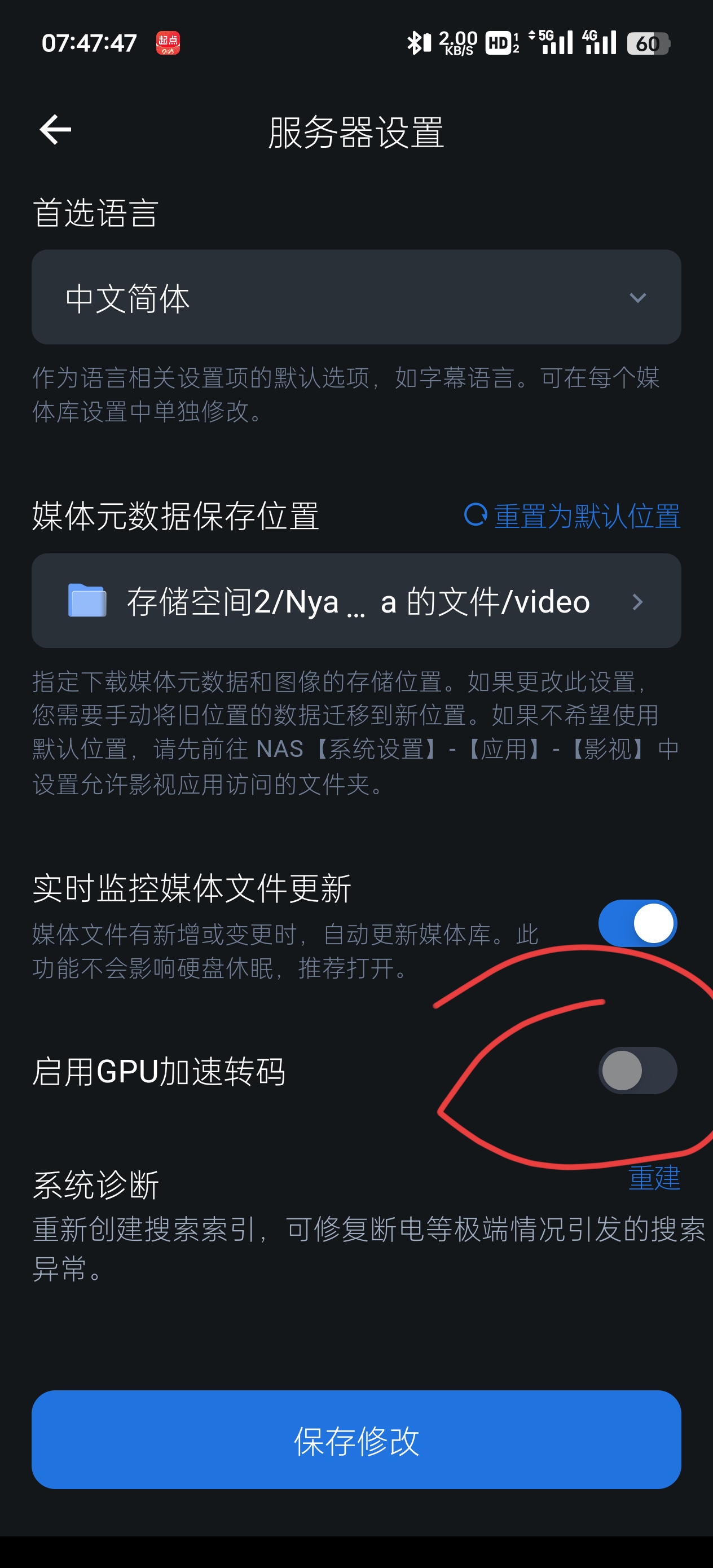Tap 重置为默认位置 link

coord(573,516)
